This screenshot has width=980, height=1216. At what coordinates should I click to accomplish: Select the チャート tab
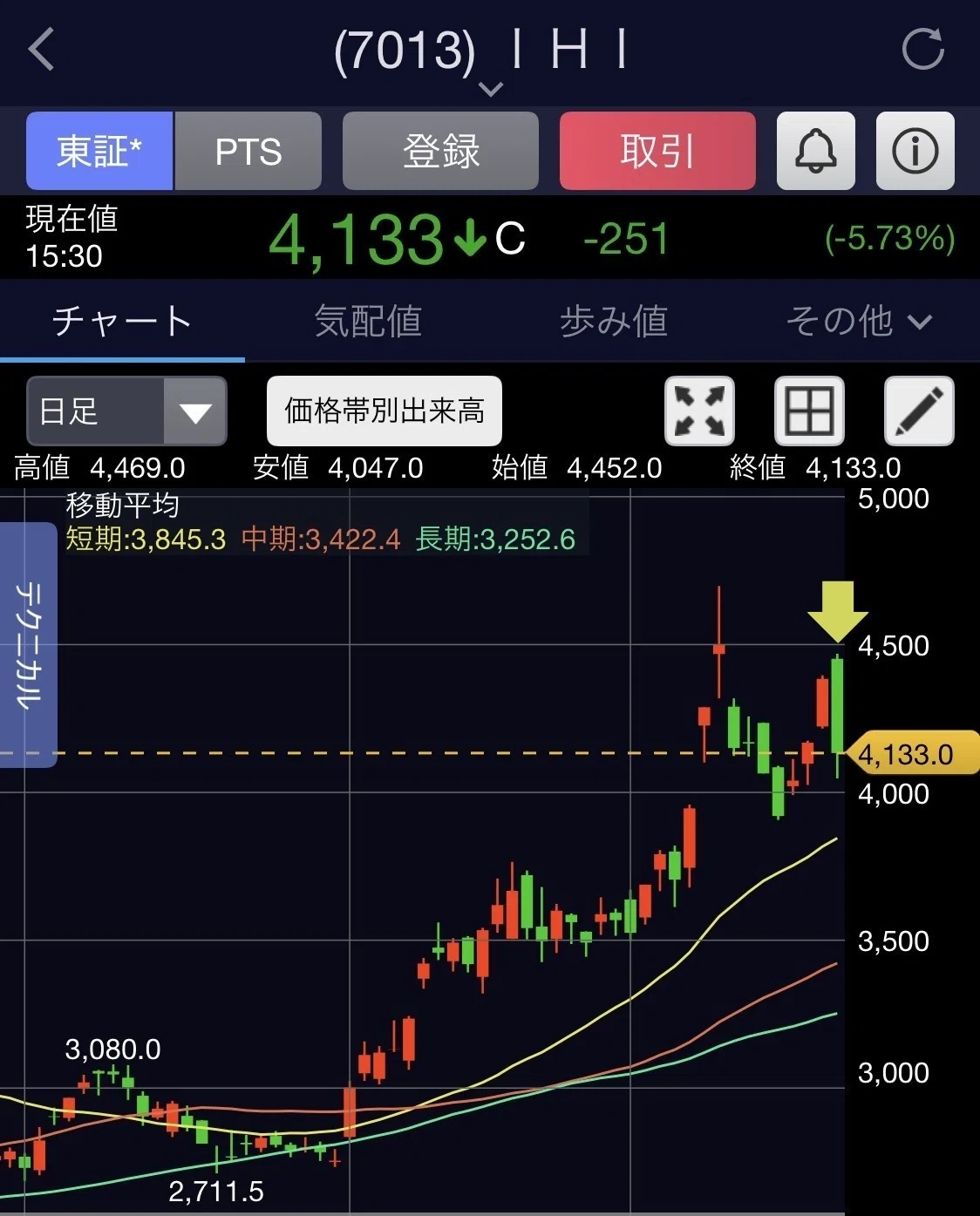(x=122, y=321)
